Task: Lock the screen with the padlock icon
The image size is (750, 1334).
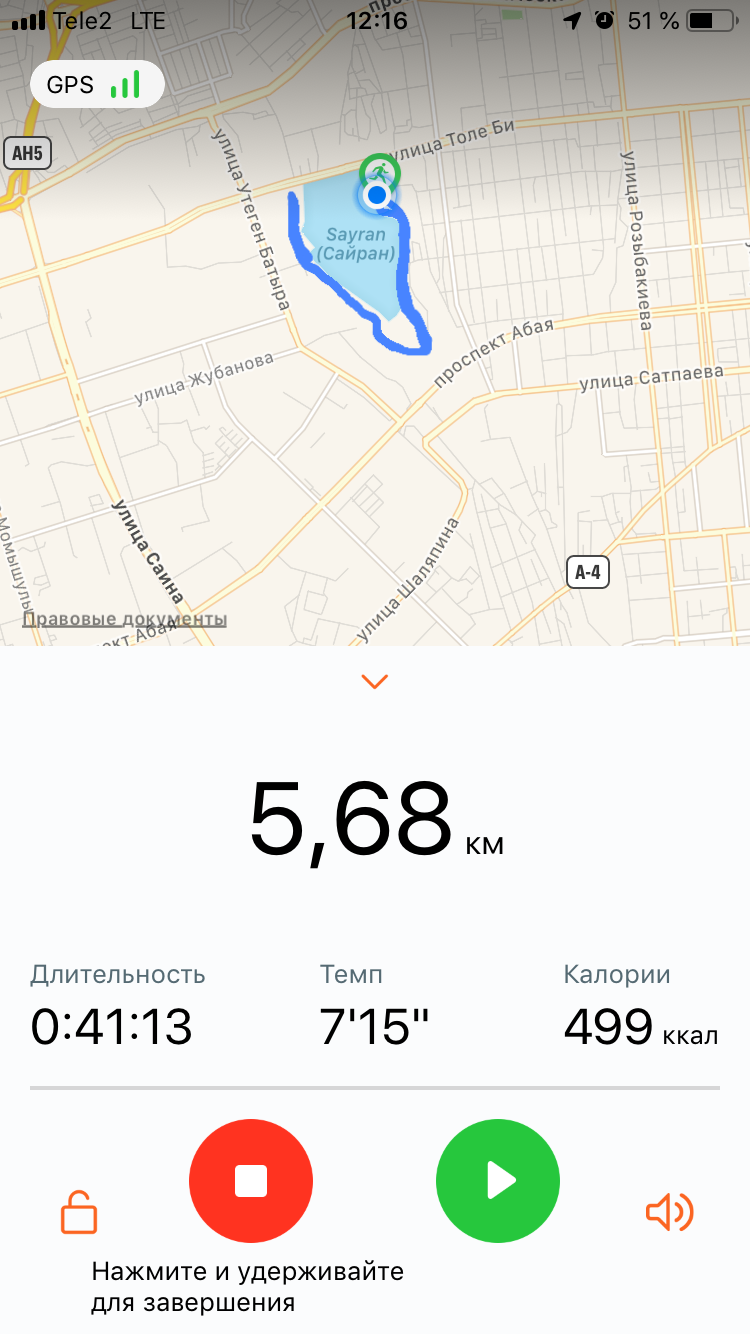Action: pos(79,1212)
